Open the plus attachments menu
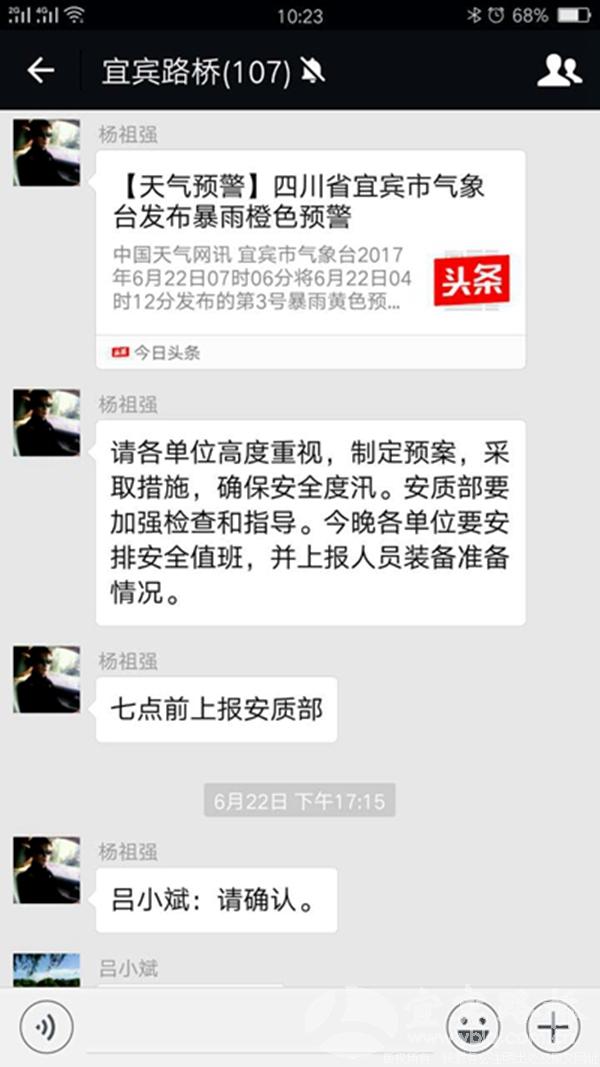The width and height of the screenshot is (600, 1067). click(552, 1027)
